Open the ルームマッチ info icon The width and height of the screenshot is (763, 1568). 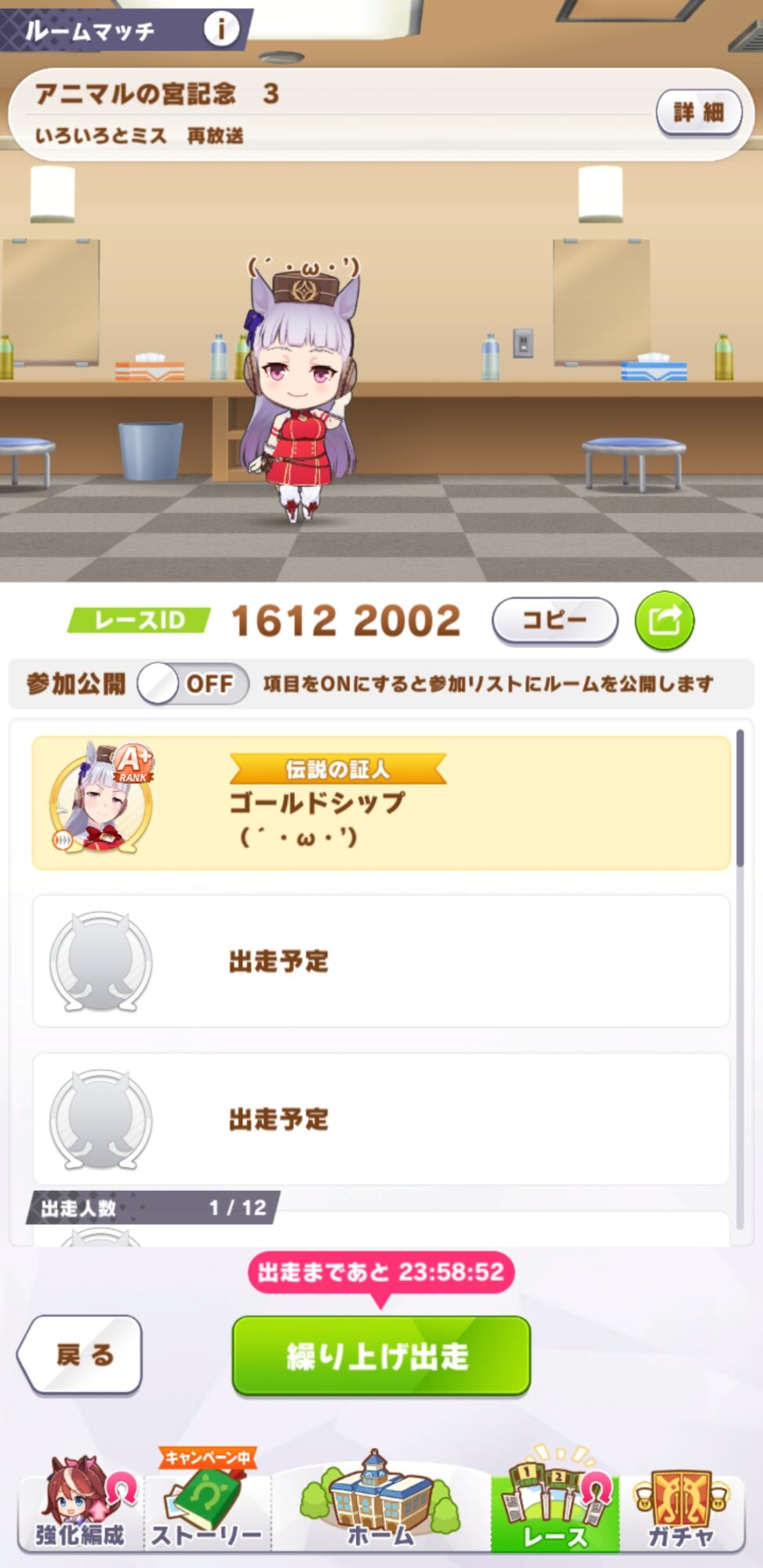coord(220,30)
